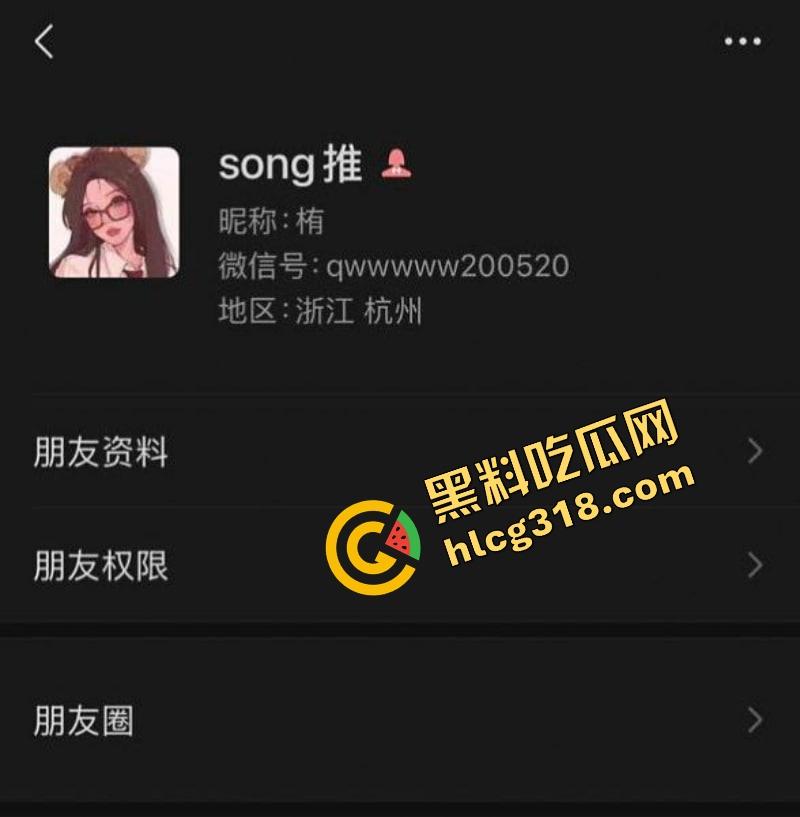The image size is (800, 817).
Task: Tap the mushroom emoji next to song推
Action: click(399, 166)
